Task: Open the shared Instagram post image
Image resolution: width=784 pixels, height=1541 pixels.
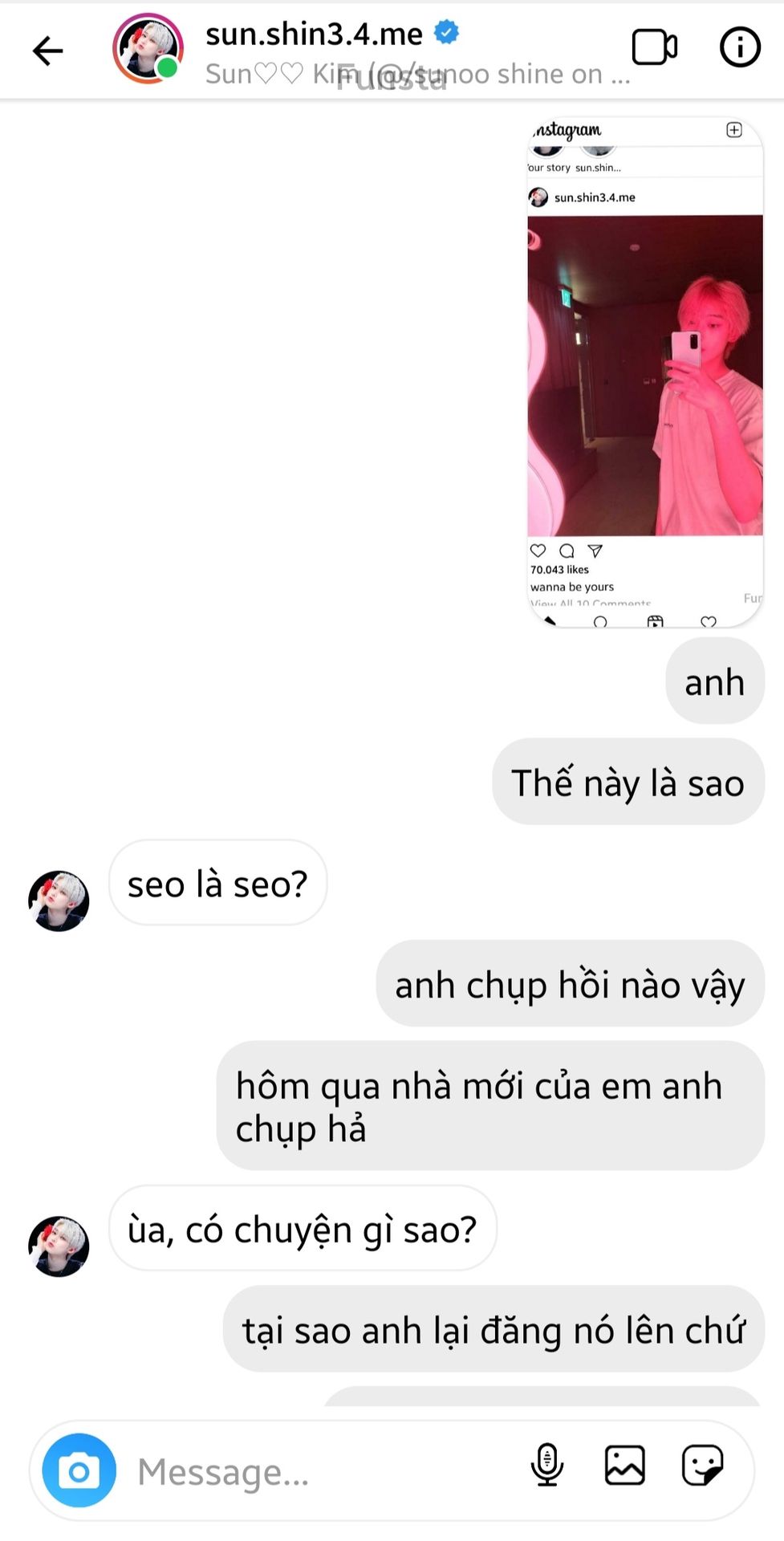Action: [x=644, y=373]
